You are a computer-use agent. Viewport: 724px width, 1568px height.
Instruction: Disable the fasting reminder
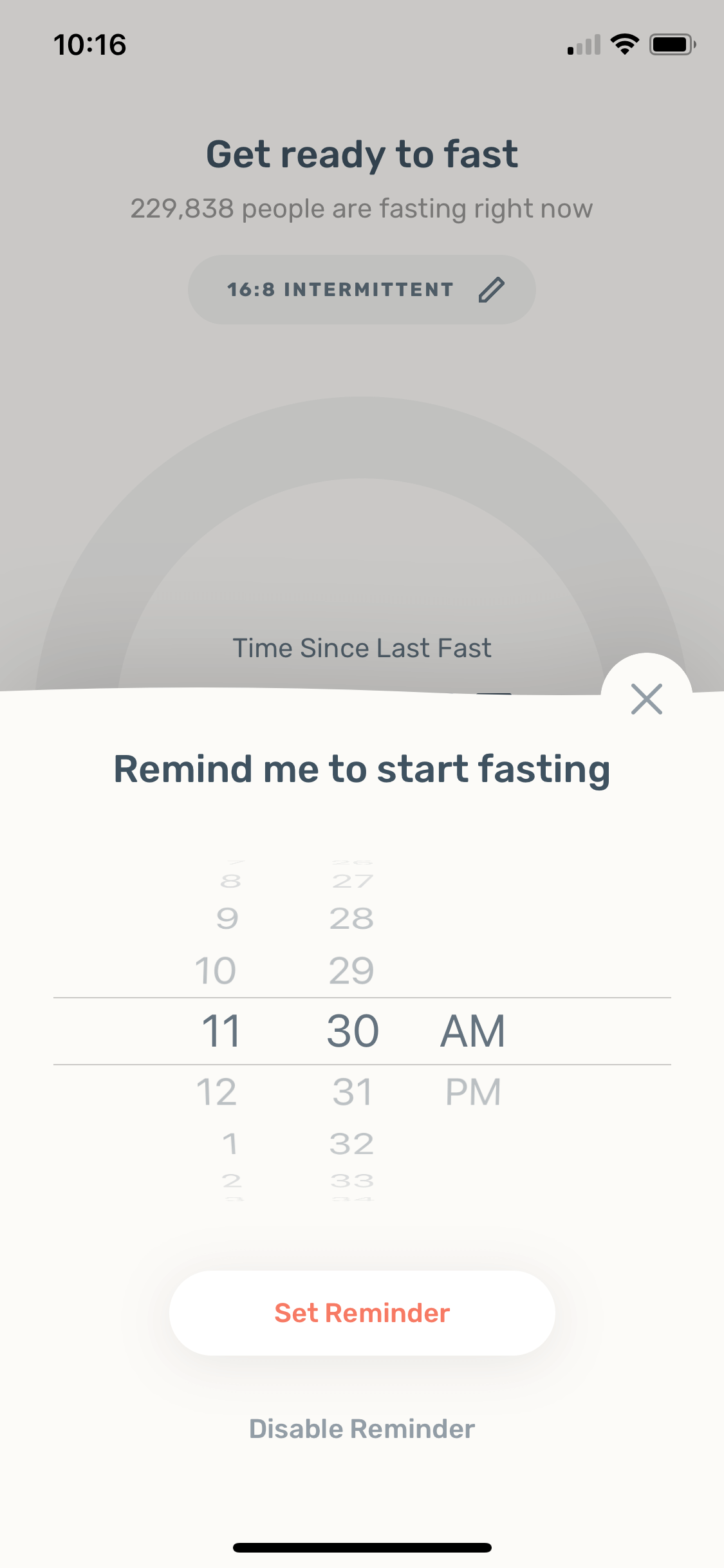tap(362, 1428)
